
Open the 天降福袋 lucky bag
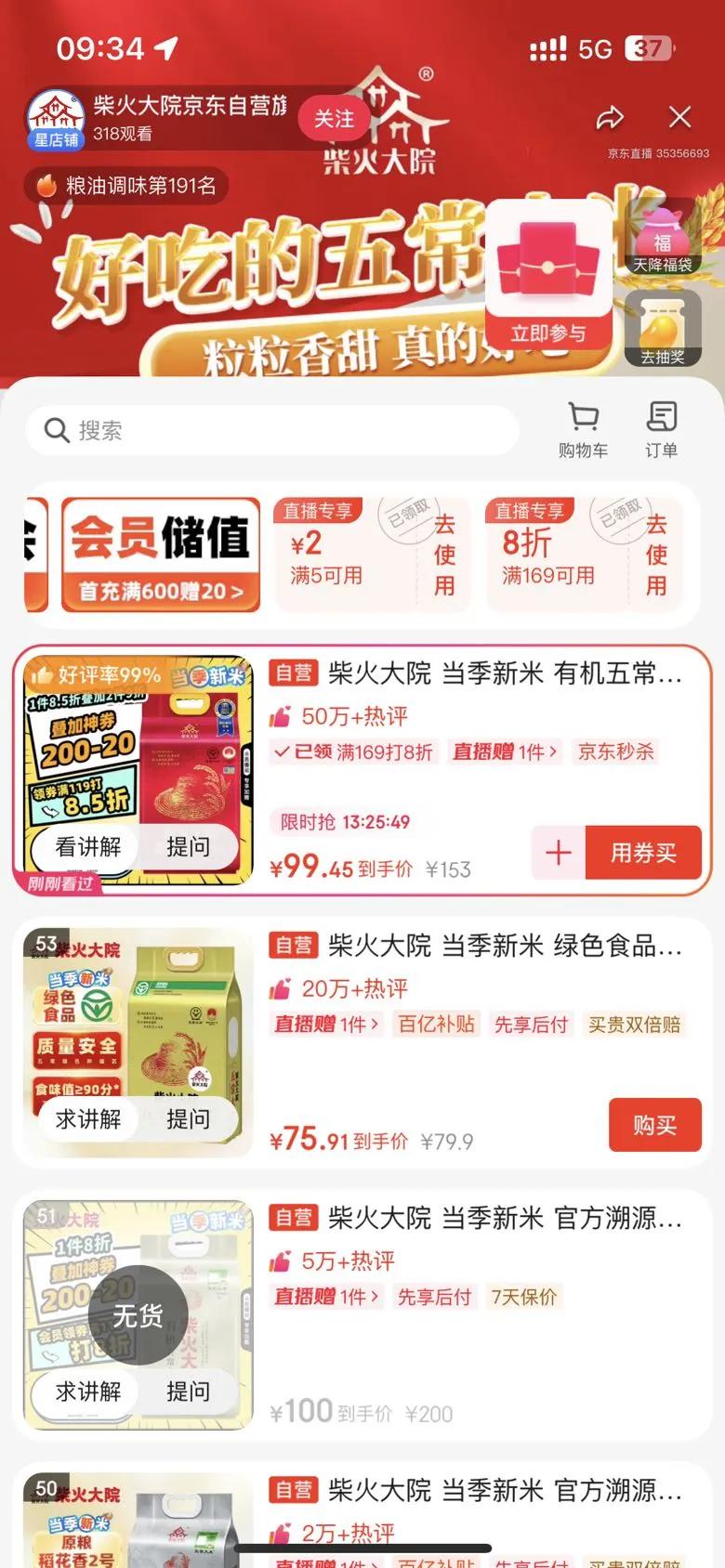(x=663, y=239)
